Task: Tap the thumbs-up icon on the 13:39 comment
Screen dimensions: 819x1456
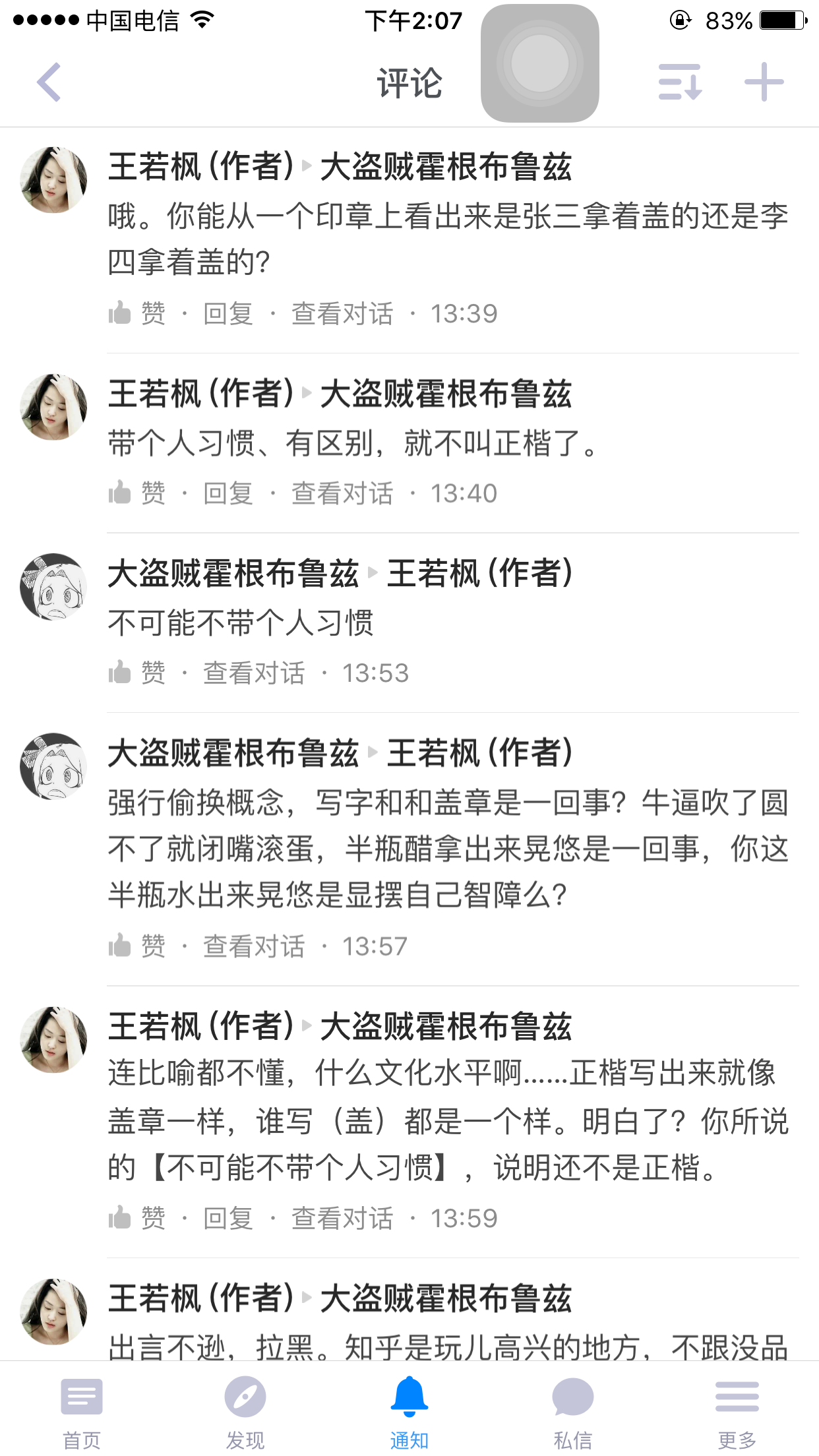Action: coord(119,313)
